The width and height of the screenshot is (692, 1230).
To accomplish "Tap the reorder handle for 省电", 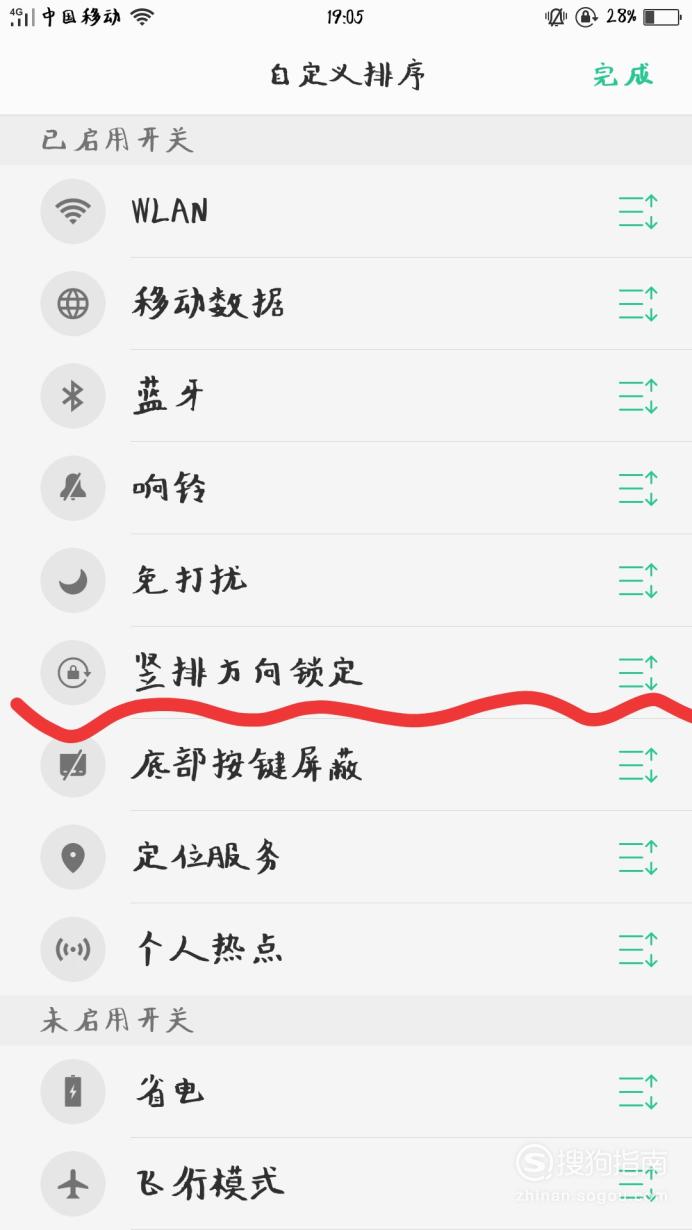I will [x=638, y=1092].
